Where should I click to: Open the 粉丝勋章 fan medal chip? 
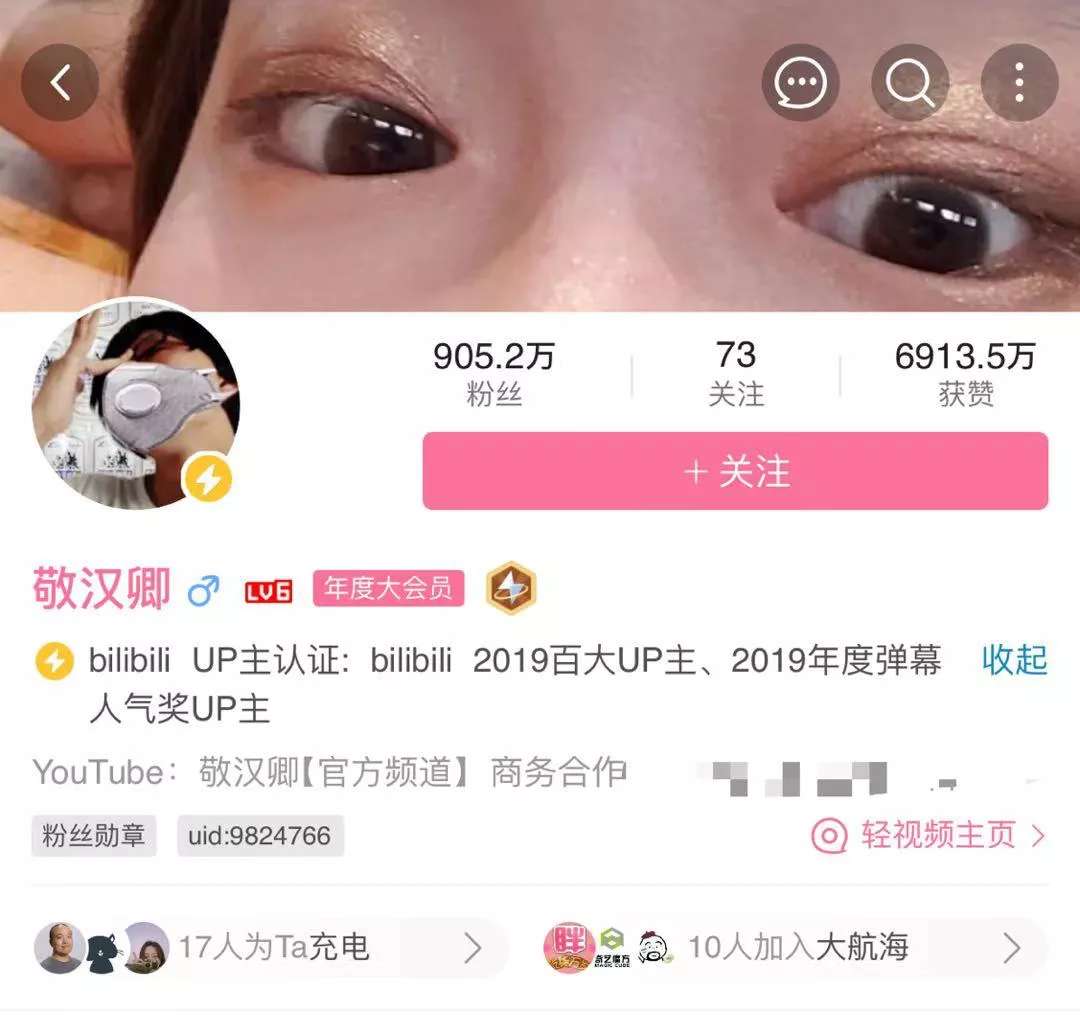click(94, 836)
